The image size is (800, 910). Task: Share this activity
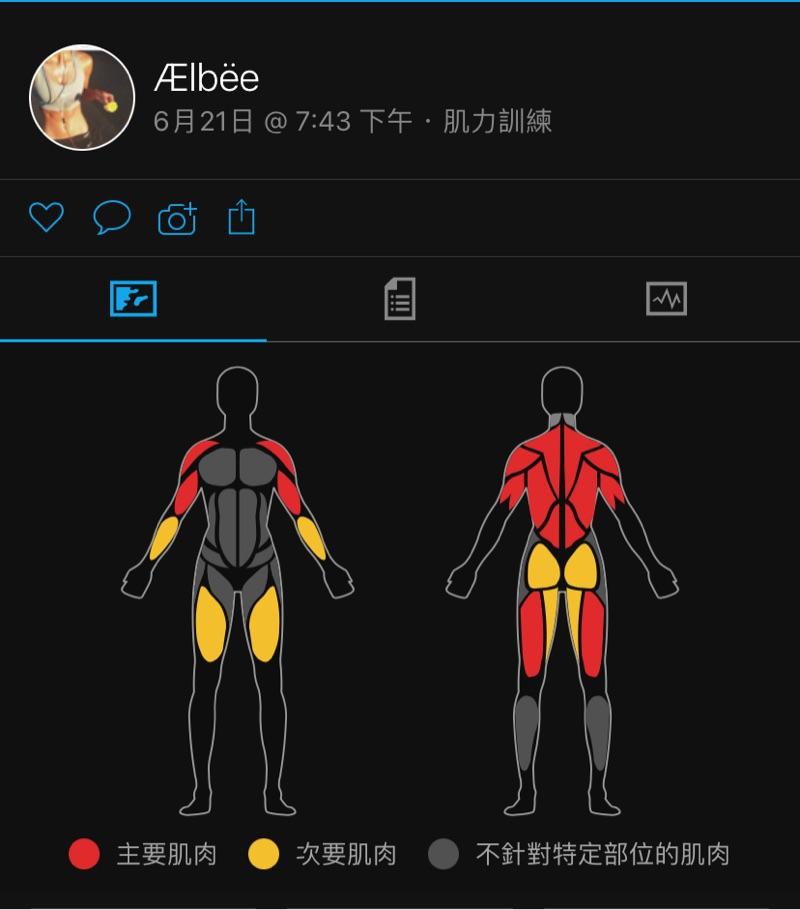point(241,217)
